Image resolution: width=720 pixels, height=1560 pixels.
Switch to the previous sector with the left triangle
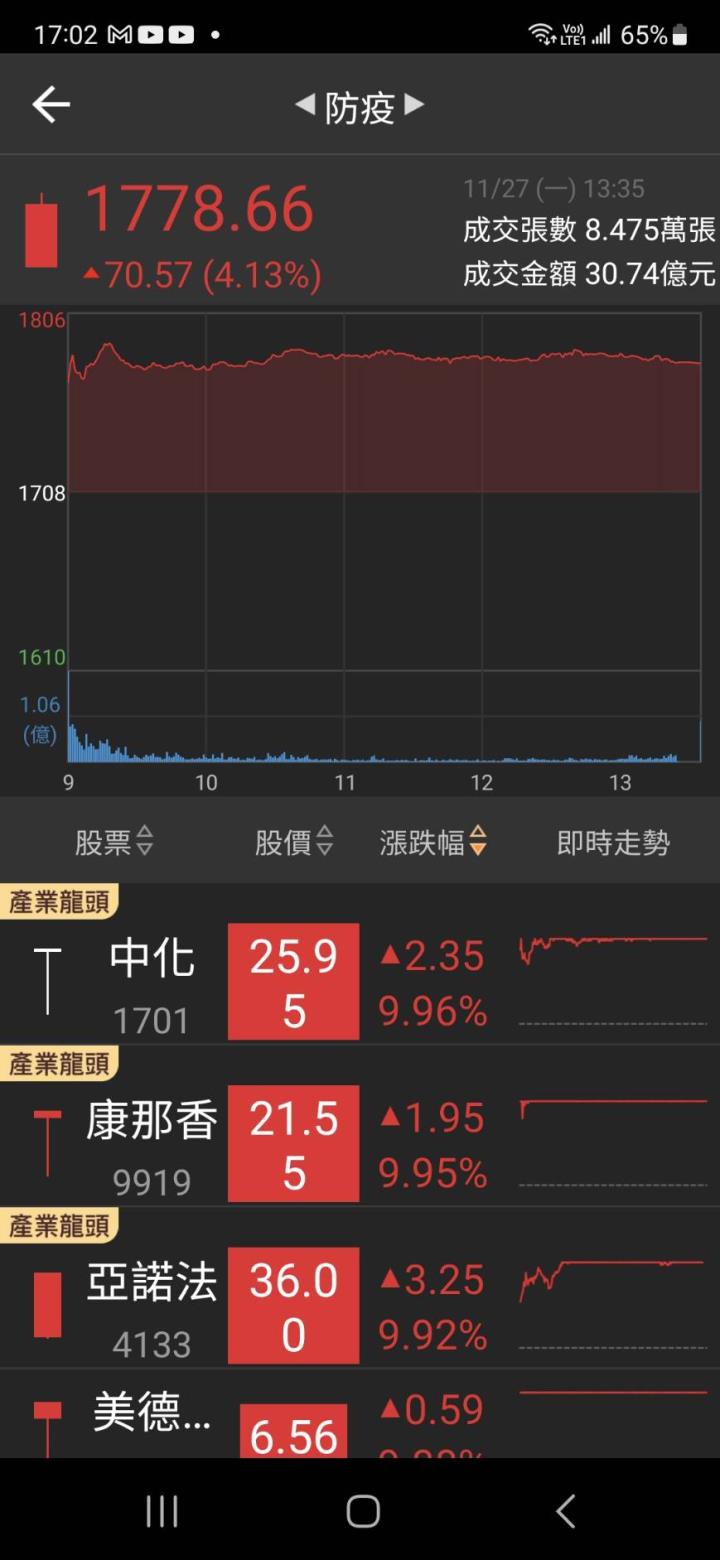coord(305,104)
